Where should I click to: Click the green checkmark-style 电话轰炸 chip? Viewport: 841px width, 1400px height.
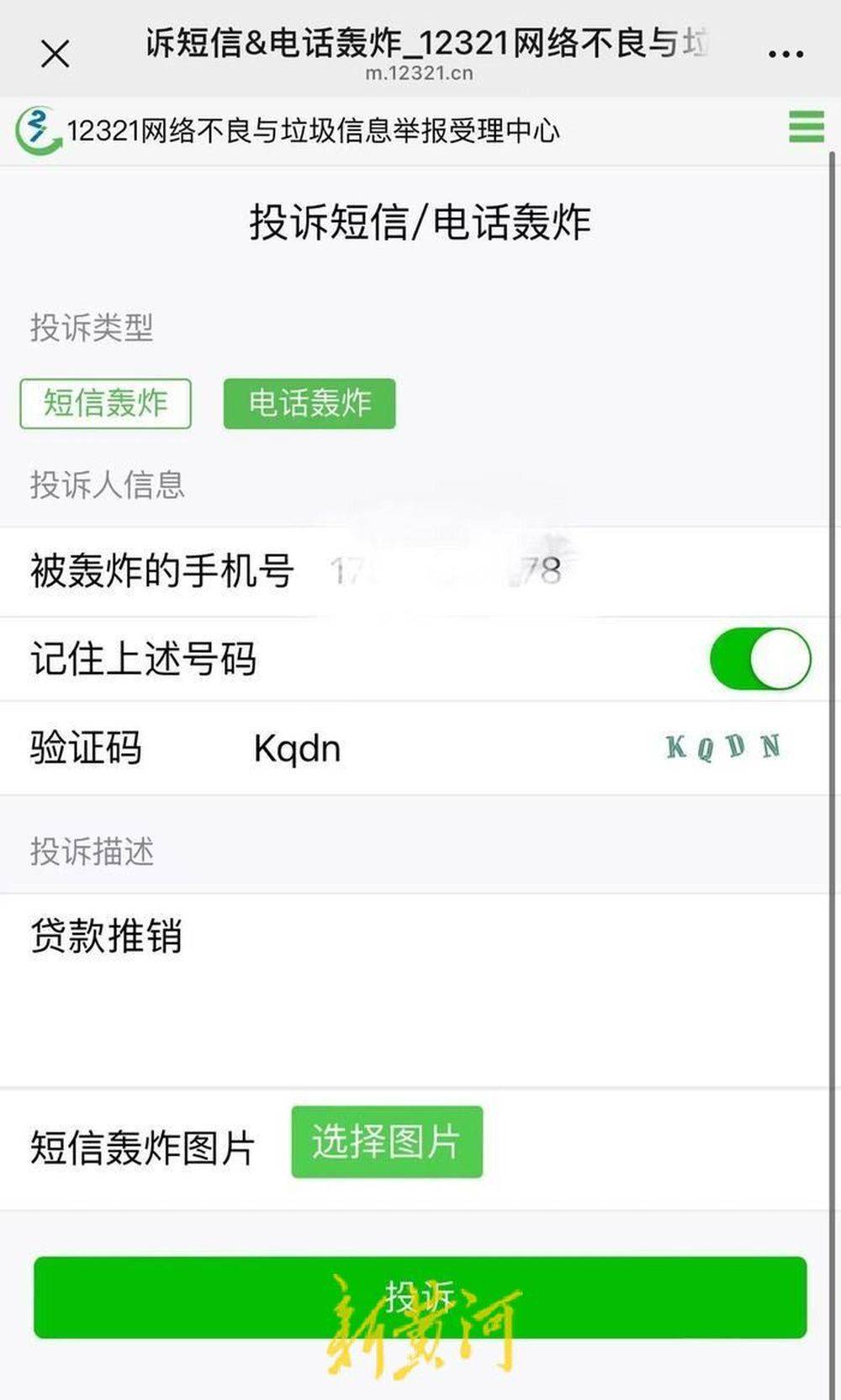click(308, 404)
